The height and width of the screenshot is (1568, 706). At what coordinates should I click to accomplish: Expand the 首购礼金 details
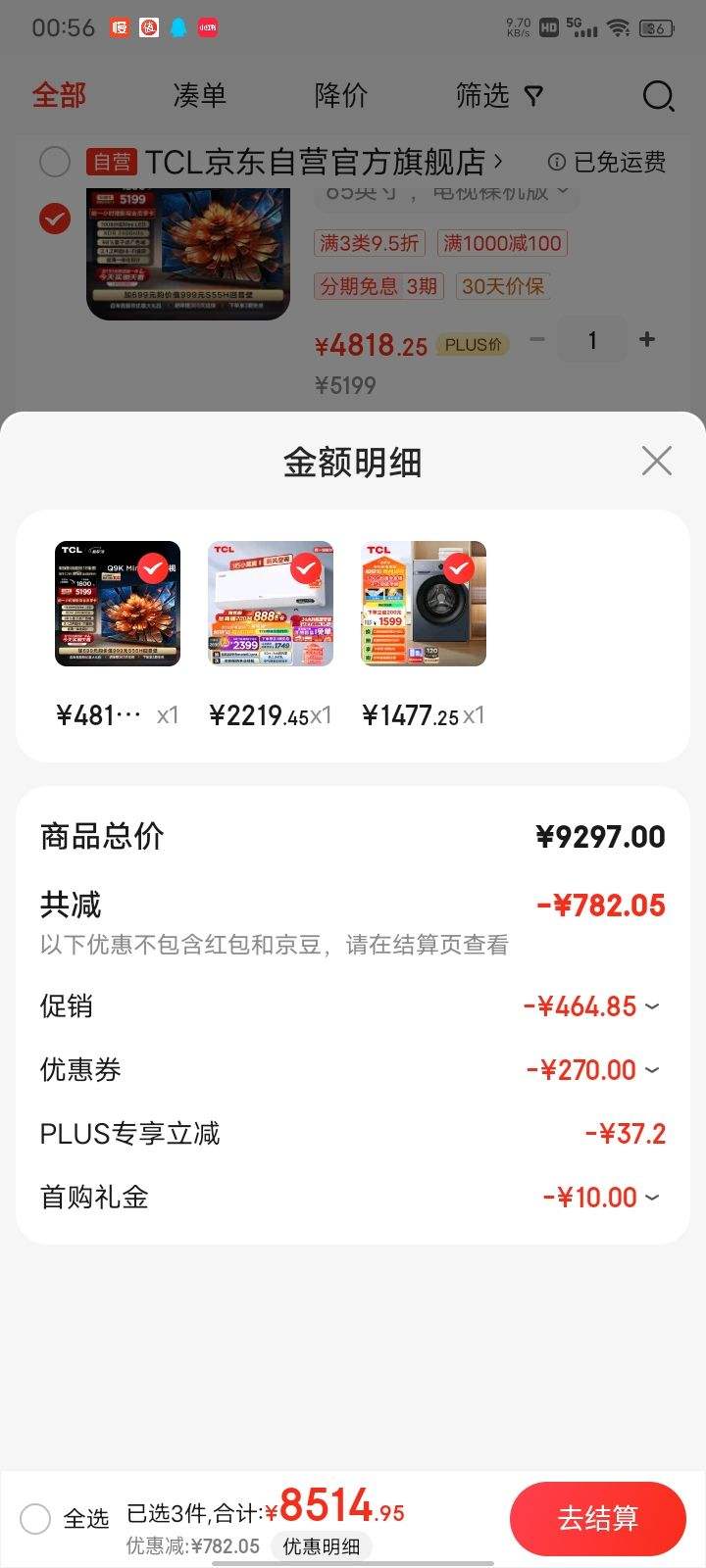[x=600, y=1198]
